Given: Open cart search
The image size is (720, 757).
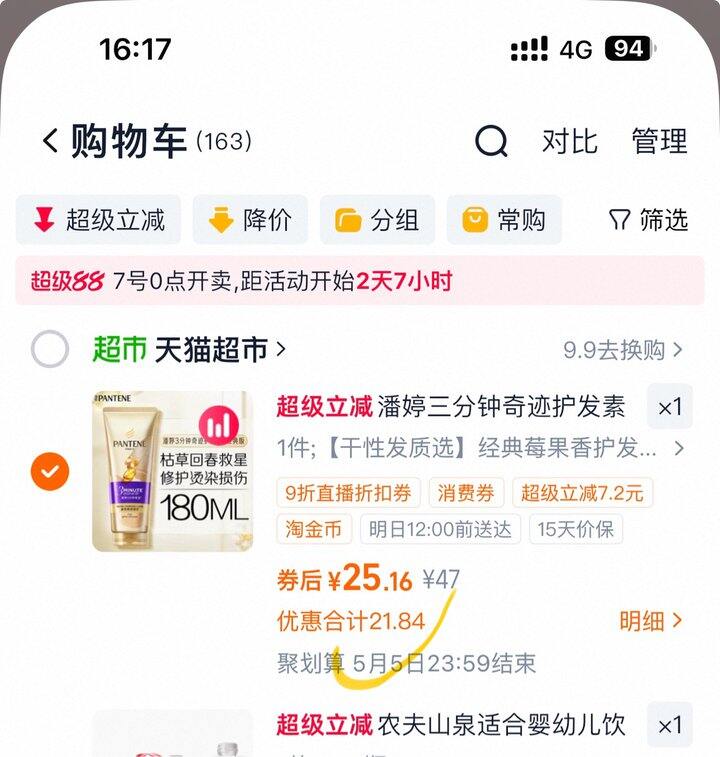Looking at the screenshot, I should 491,142.
